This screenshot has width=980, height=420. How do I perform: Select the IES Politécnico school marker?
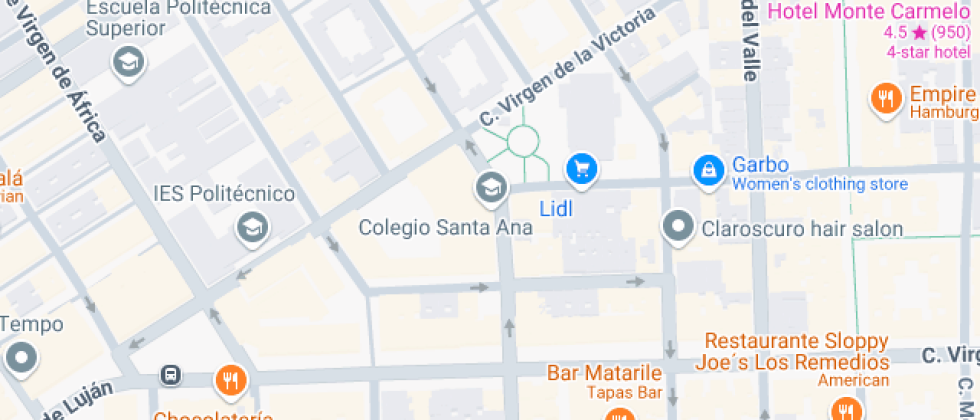(252, 229)
